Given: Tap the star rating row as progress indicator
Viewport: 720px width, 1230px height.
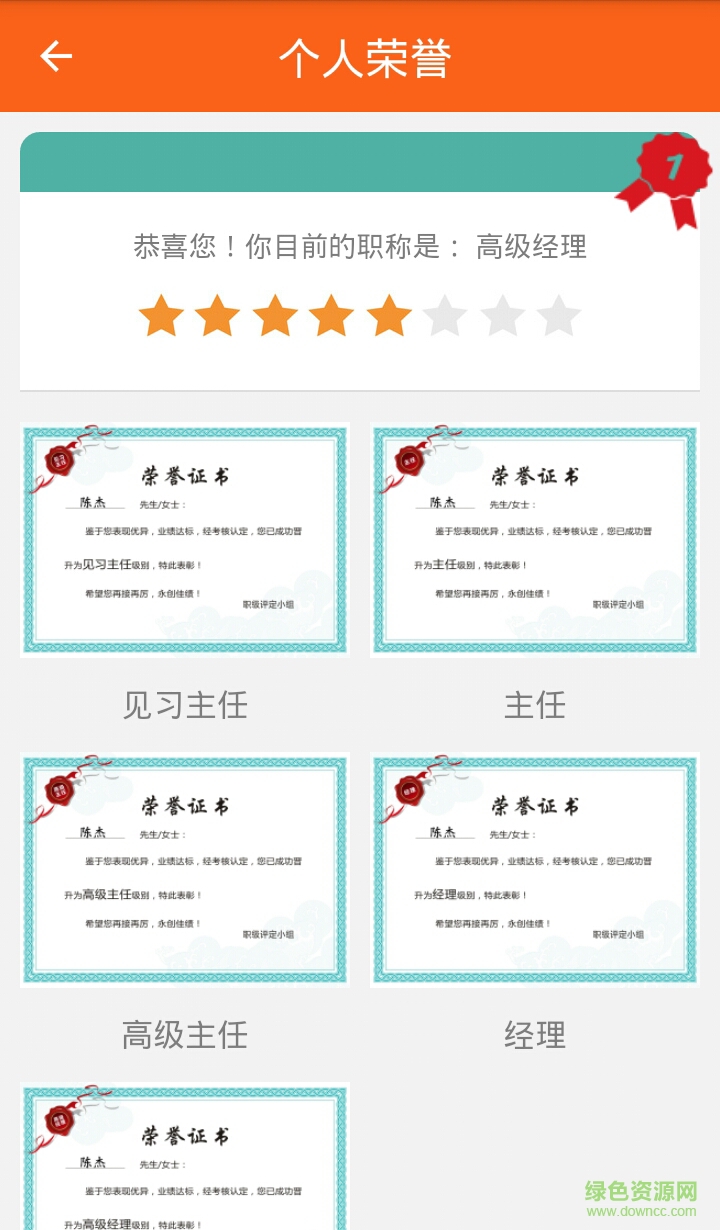Looking at the screenshot, I should (x=360, y=316).
